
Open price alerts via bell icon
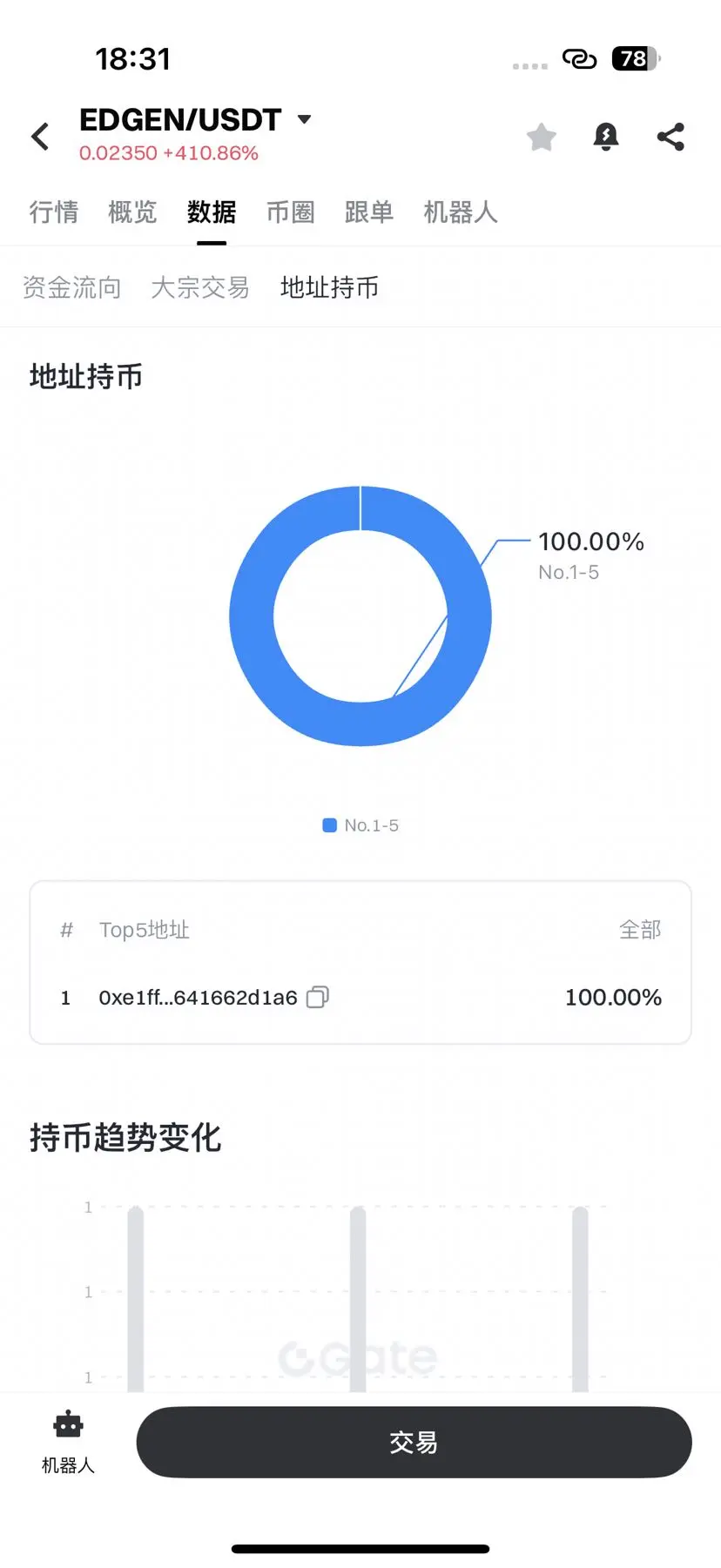(x=606, y=137)
